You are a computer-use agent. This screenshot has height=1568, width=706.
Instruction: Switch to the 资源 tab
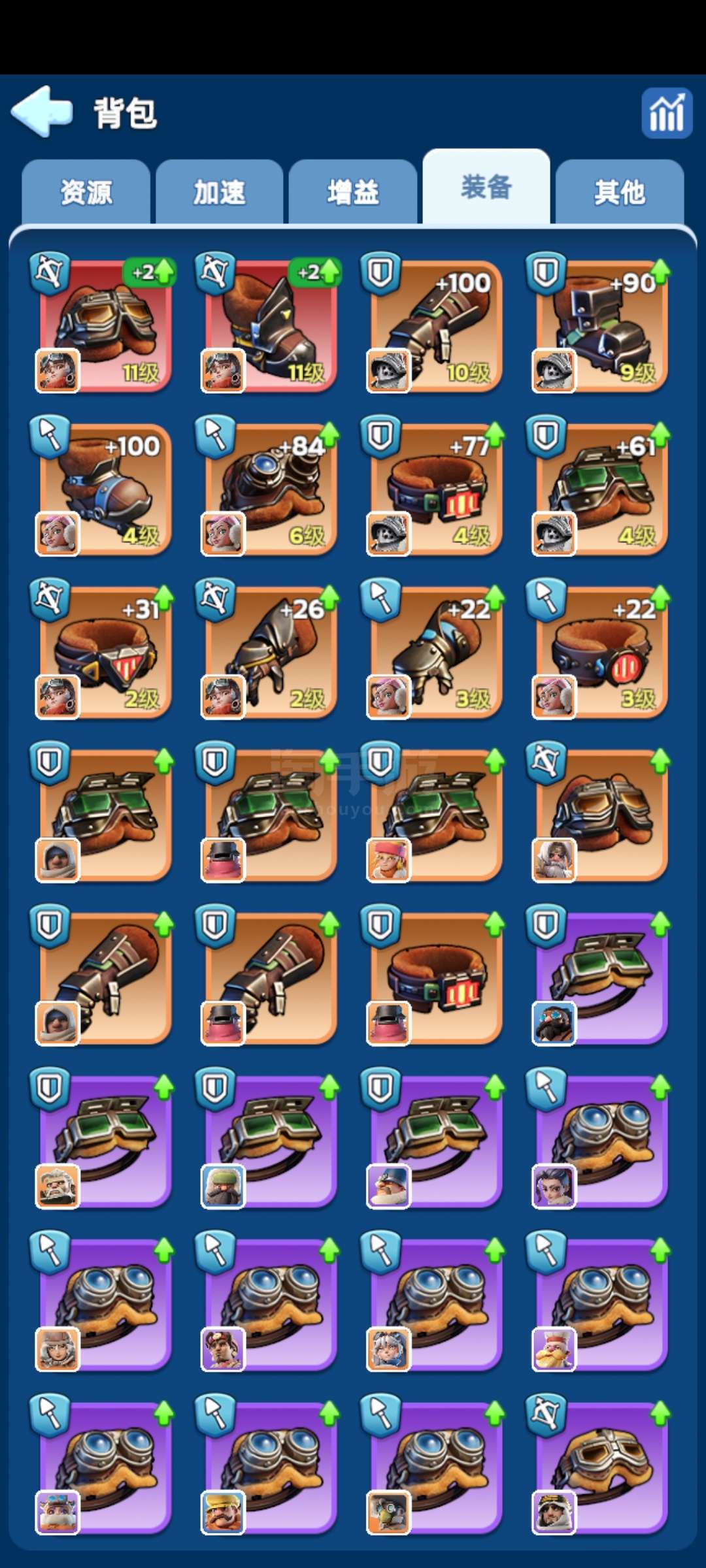point(86,192)
